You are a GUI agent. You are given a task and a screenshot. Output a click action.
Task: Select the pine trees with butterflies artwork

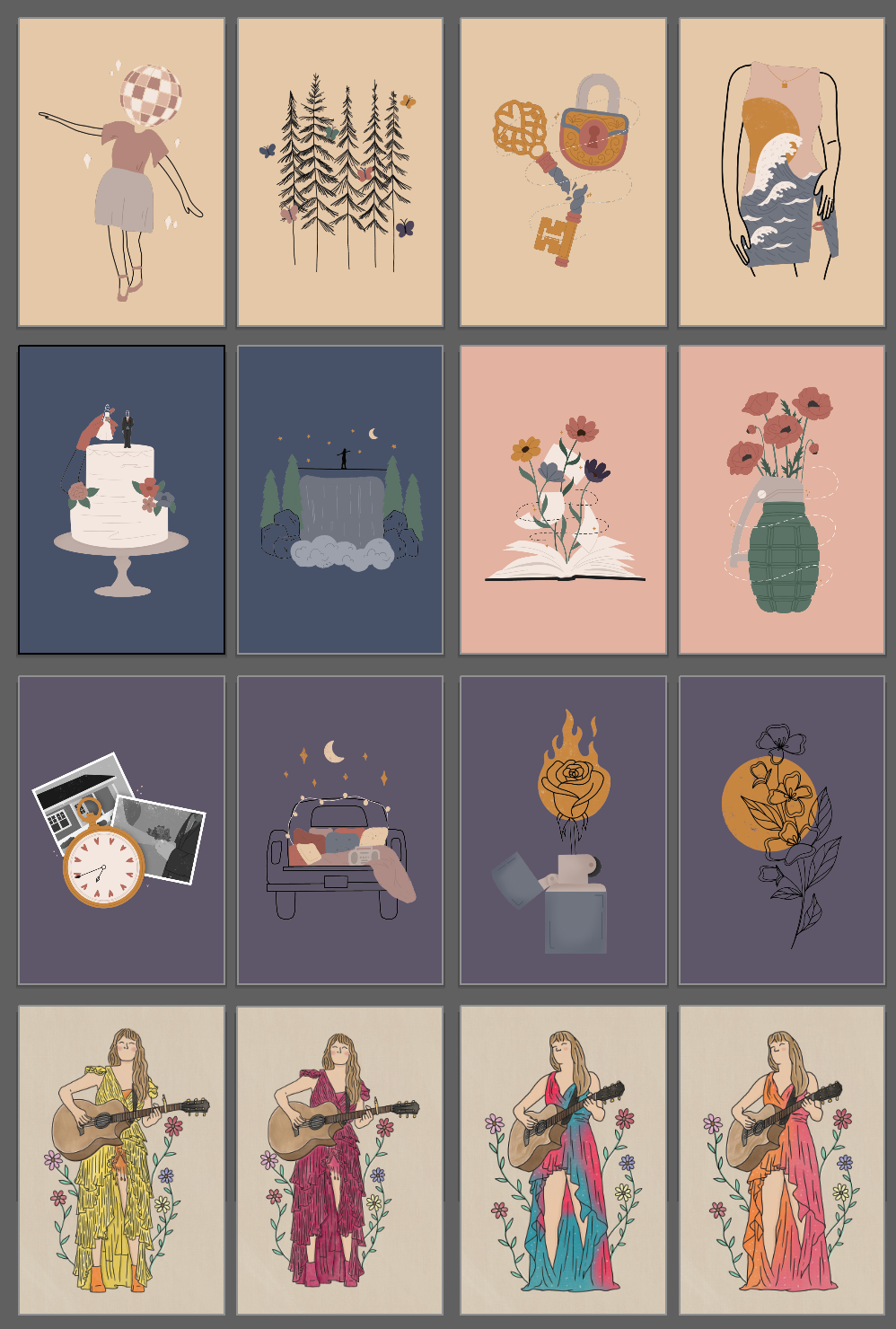pyautogui.click(x=340, y=172)
